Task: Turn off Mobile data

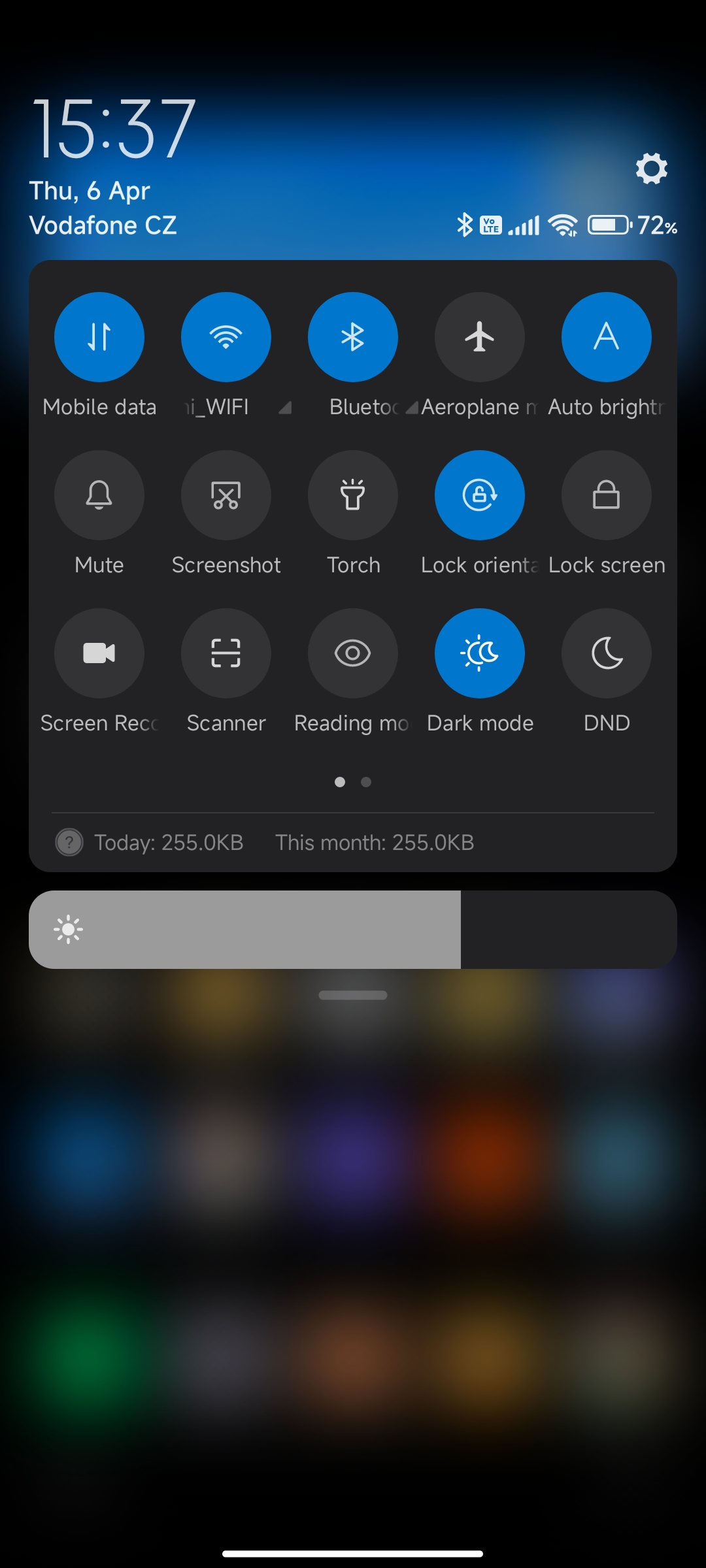Action: (99, 337)
